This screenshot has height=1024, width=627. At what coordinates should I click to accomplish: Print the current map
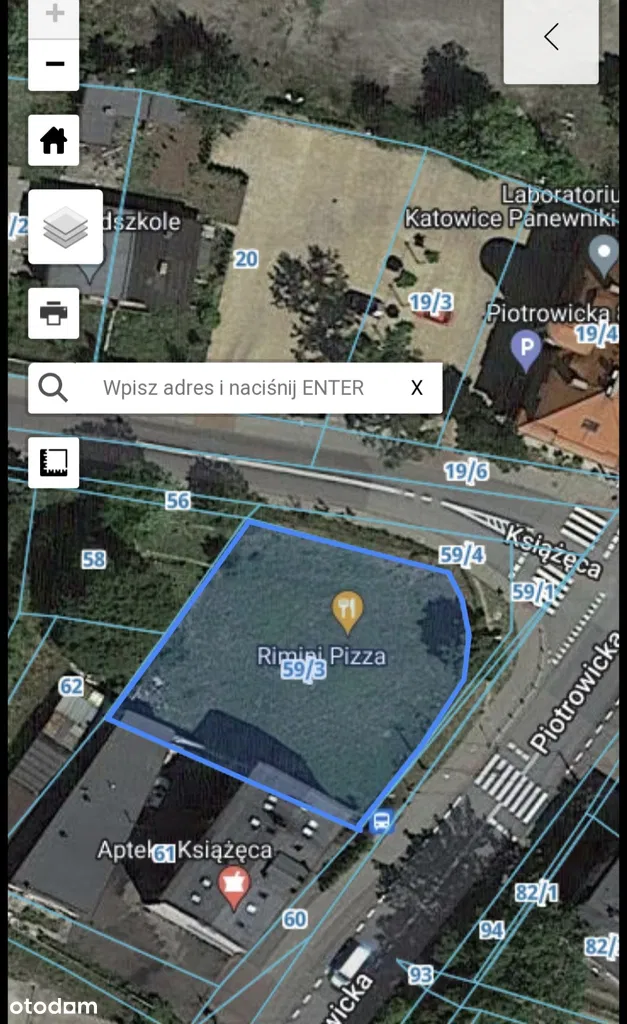tap(54, 313)
